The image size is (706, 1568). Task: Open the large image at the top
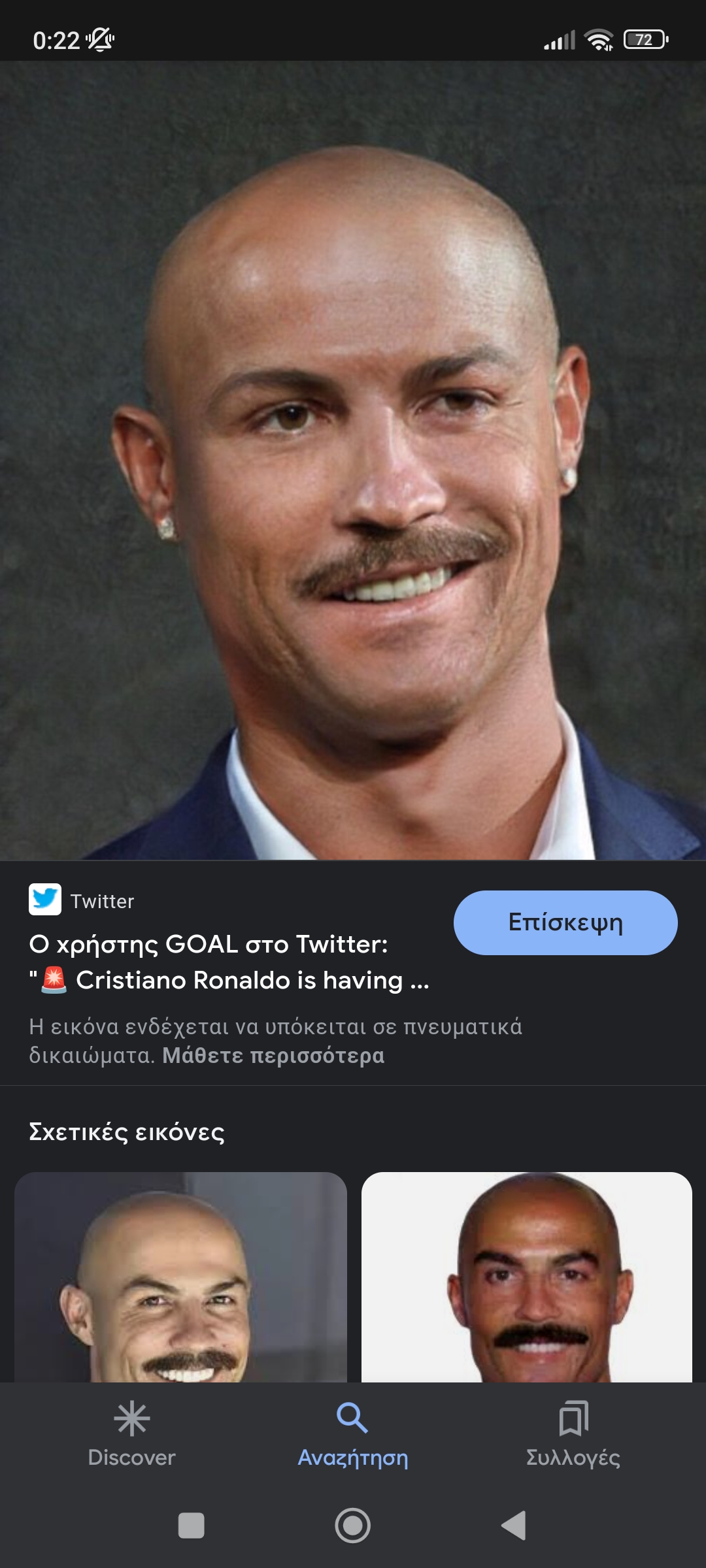coord(353,461)
